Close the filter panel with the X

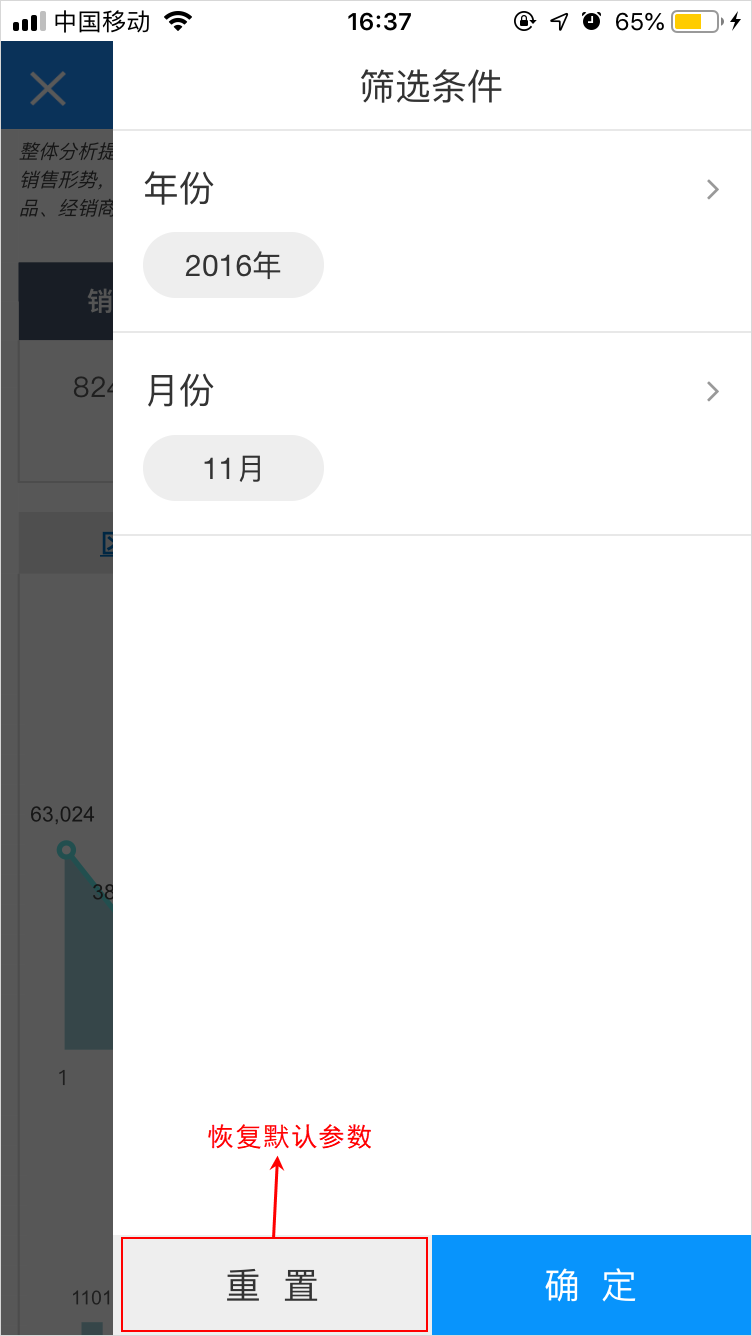pyautogui.click(x=47, y=88)
